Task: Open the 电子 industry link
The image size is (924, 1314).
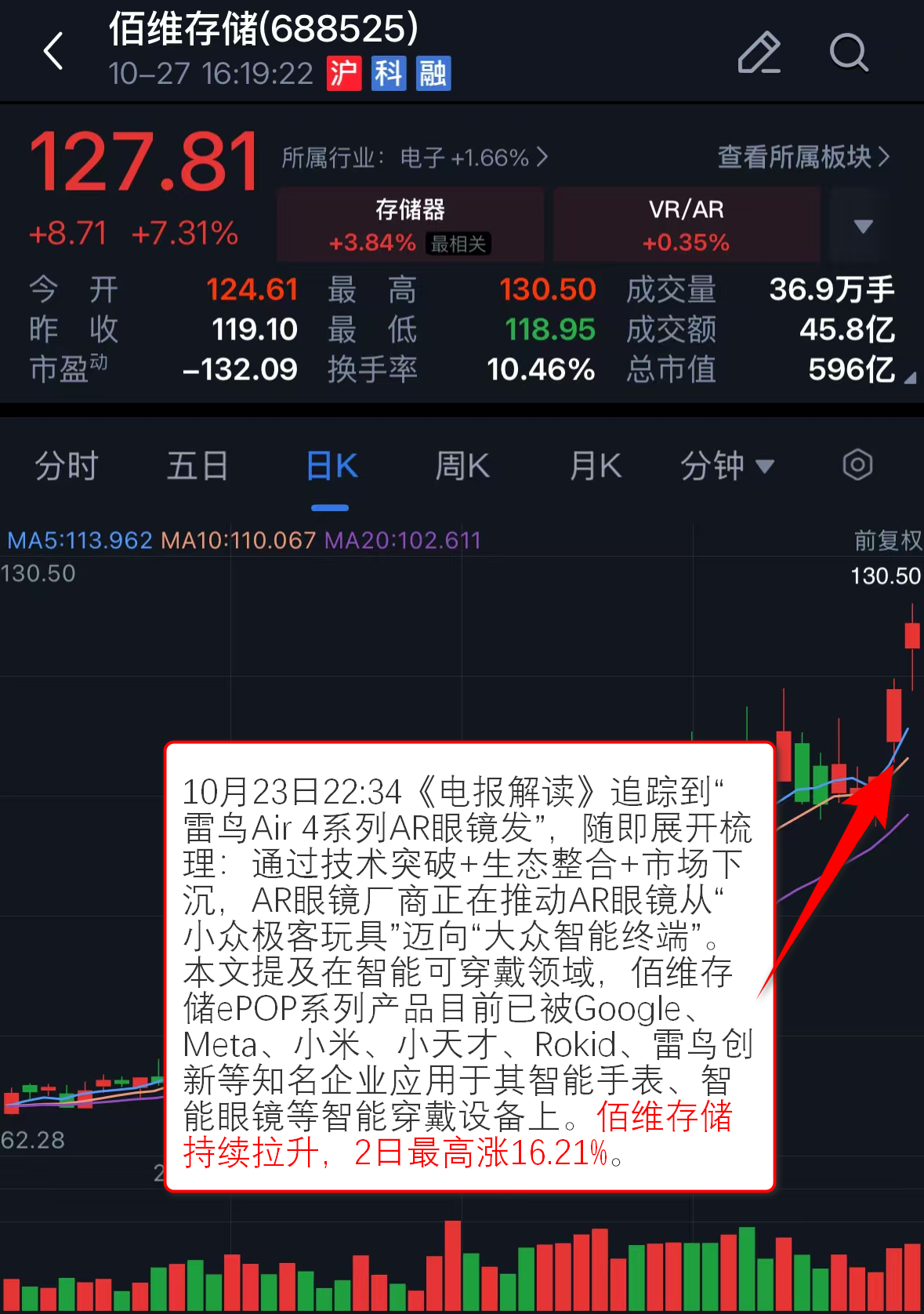Action: 473,158
